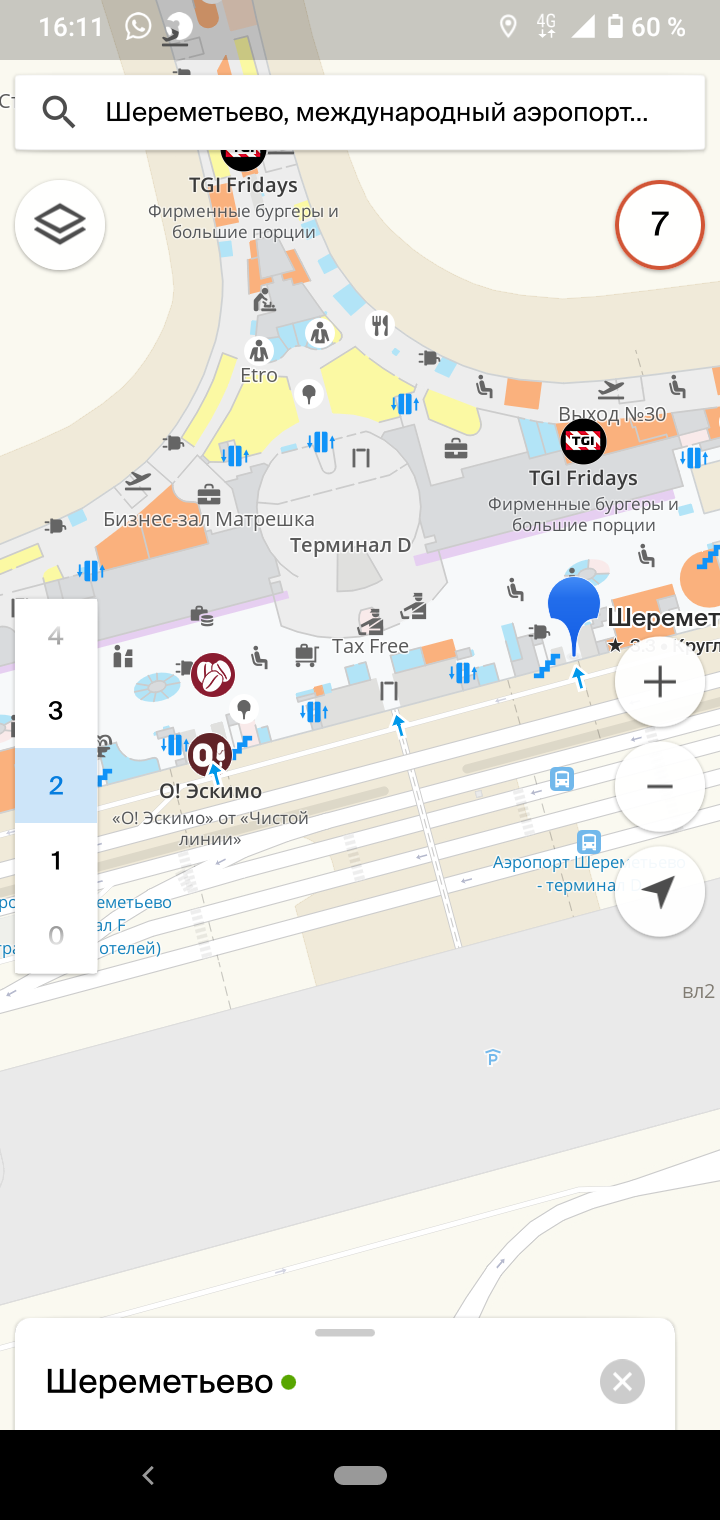Screen dimensions: 720x1520
Task: Select floor 1 in level picker
Action: click(56, 861)
